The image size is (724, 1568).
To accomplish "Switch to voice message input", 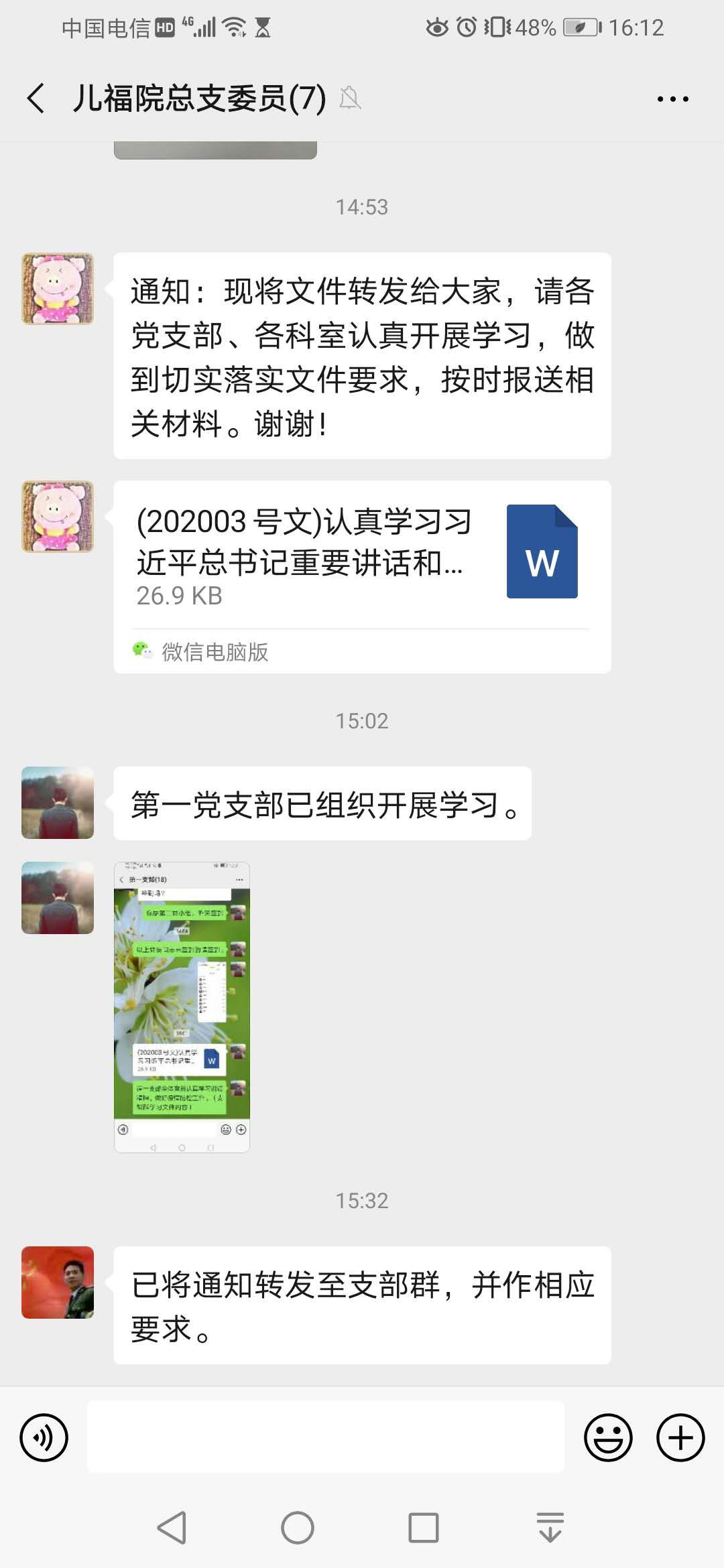I will point(44,1437).
